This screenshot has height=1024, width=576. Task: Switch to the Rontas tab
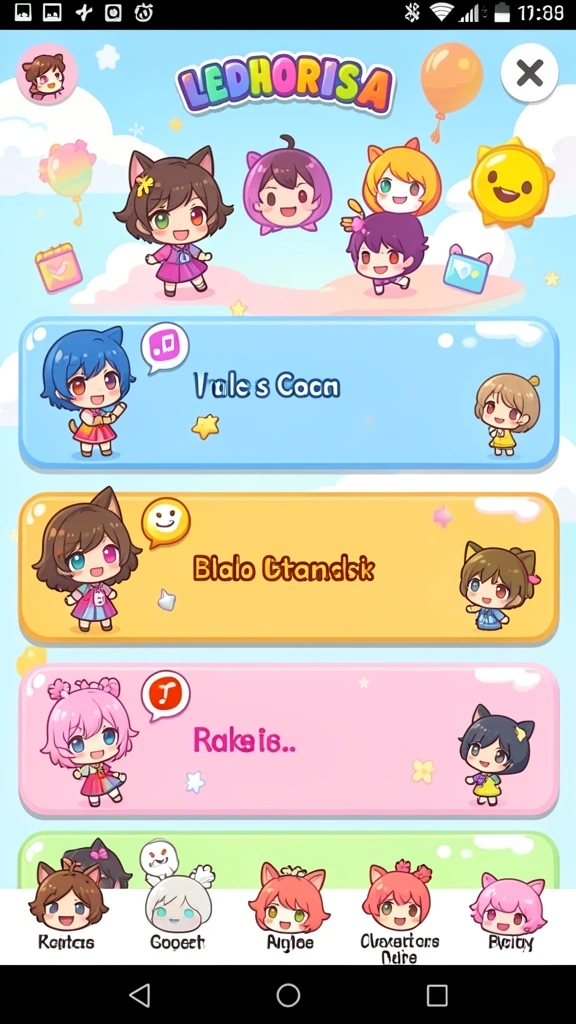pos(67,915)
